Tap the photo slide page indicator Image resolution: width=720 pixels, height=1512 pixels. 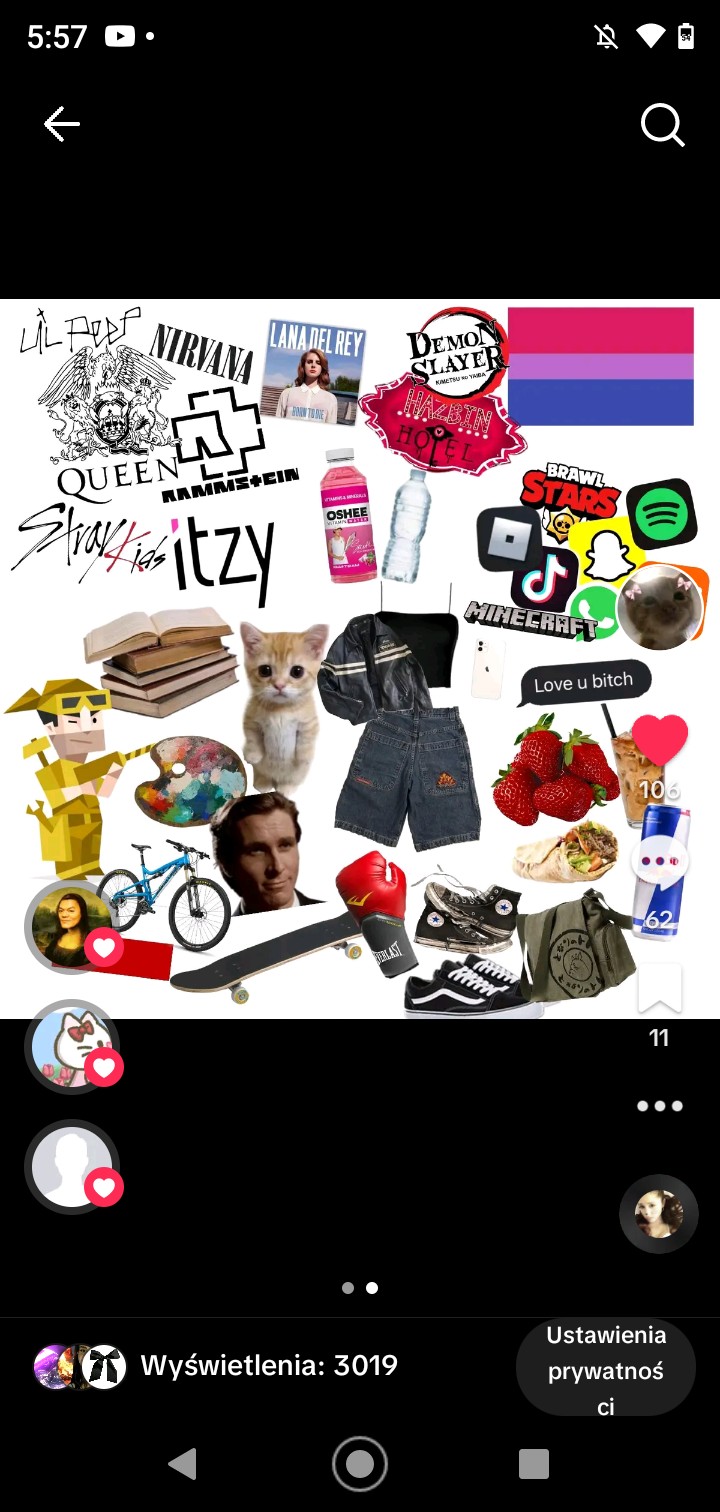359,1288
